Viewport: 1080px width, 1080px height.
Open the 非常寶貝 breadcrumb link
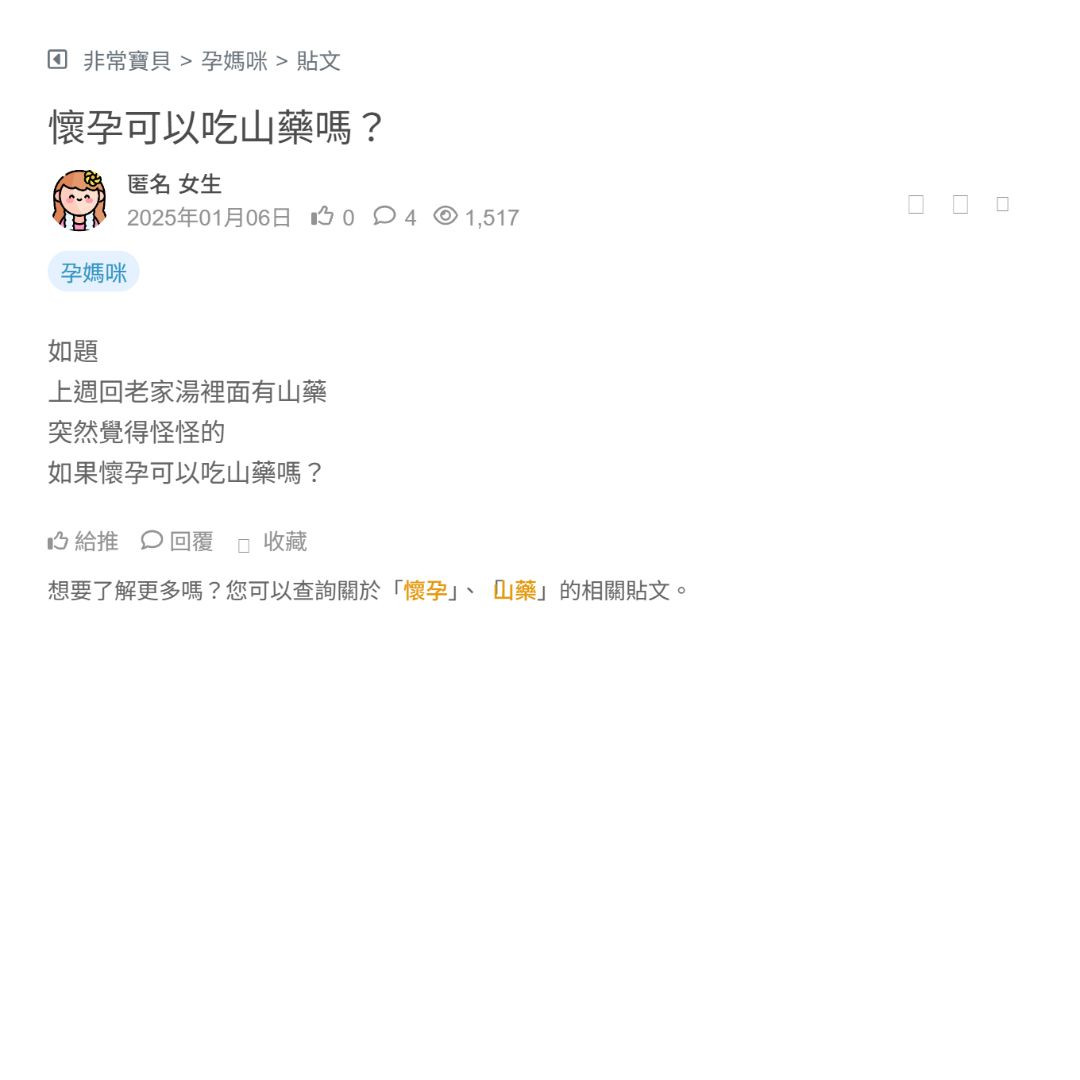127,61
